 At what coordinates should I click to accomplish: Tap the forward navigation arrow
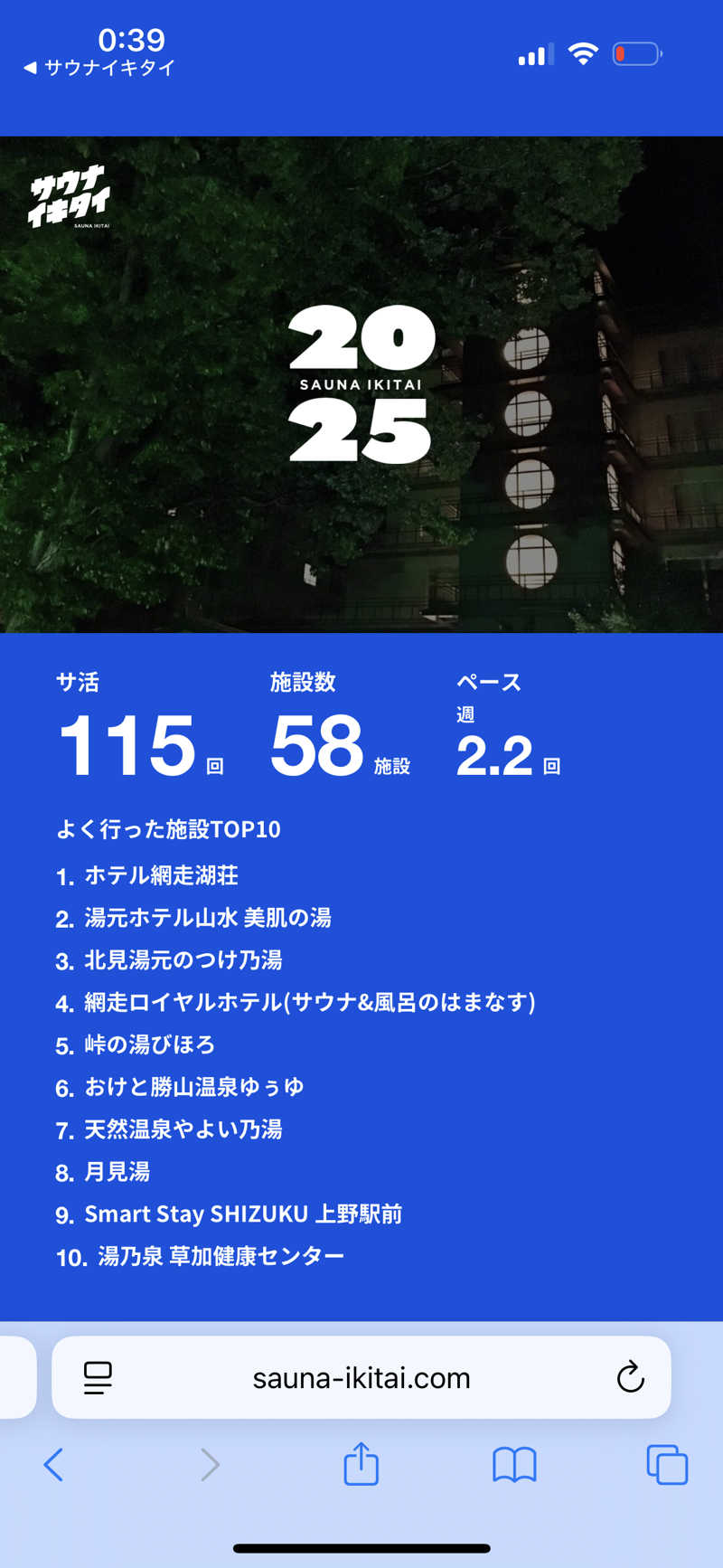[208, 1465]
